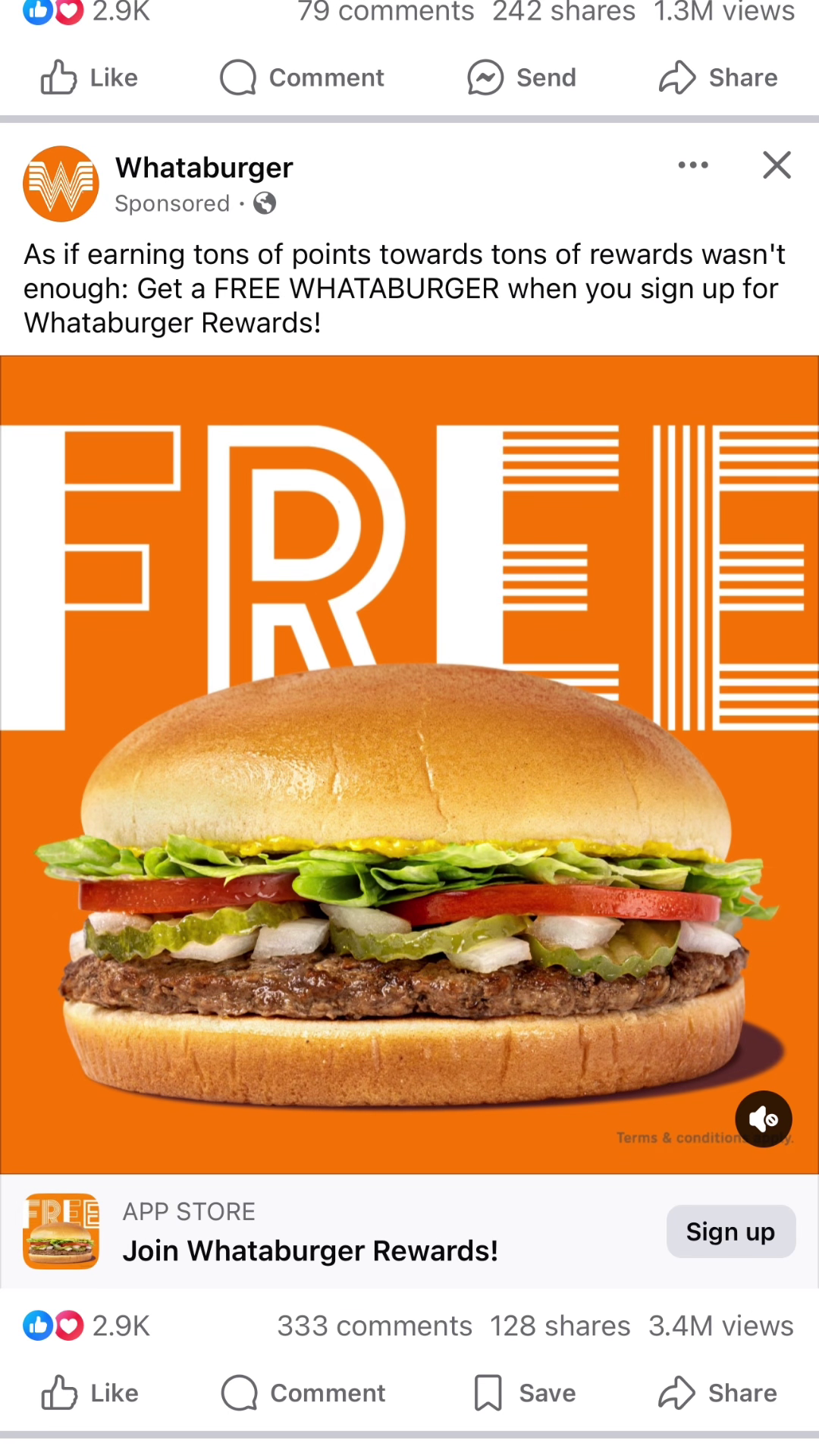Open the Whataburger profile picture

click(61, 184)
